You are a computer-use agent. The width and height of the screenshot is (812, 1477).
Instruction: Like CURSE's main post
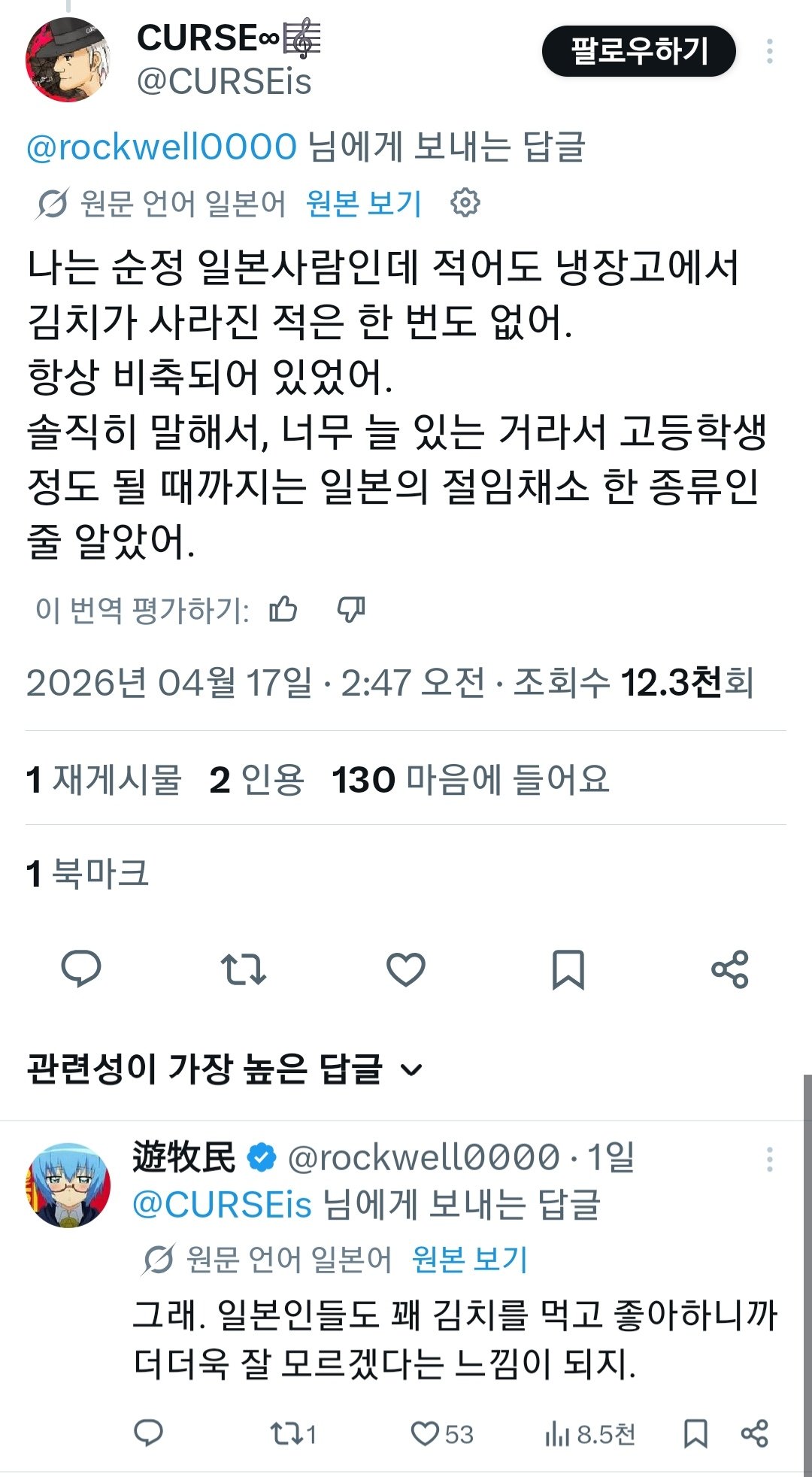point(406,969)
